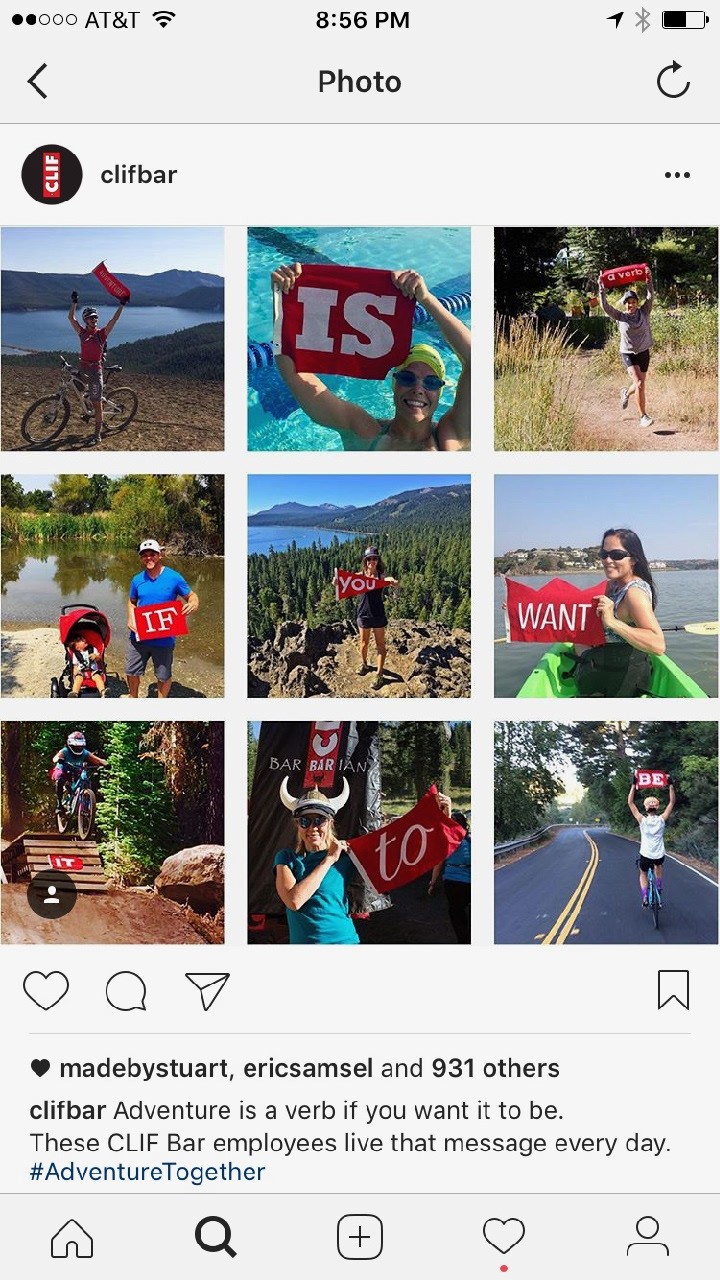
Task: Open the post's three-dot options menu
Action: pos(677,175)
